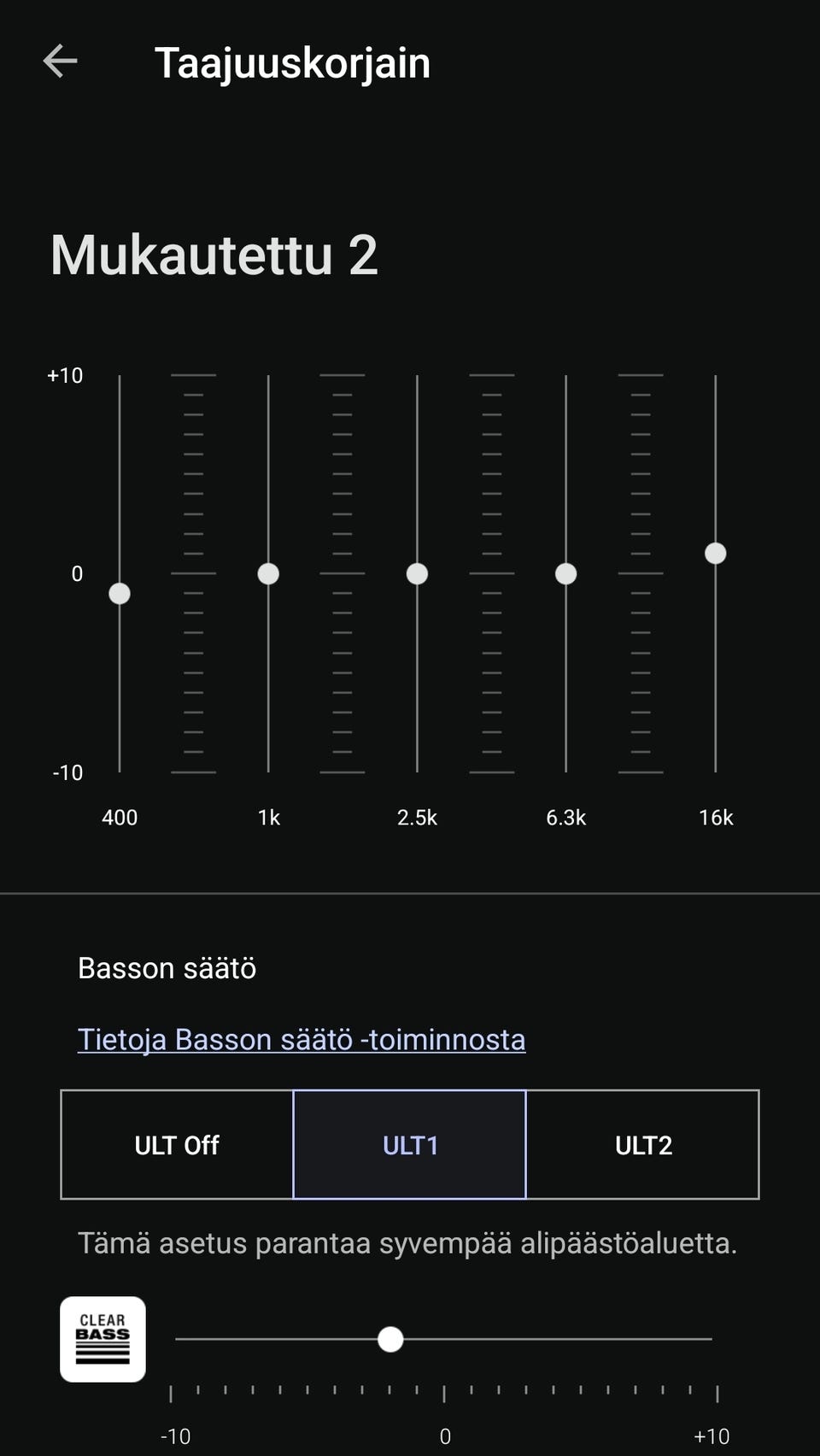Viewport: 820px width, 1456px height.
Task: Open Tietoja Basson säätö -toiminnosta link
Action: click(302, 1039)
